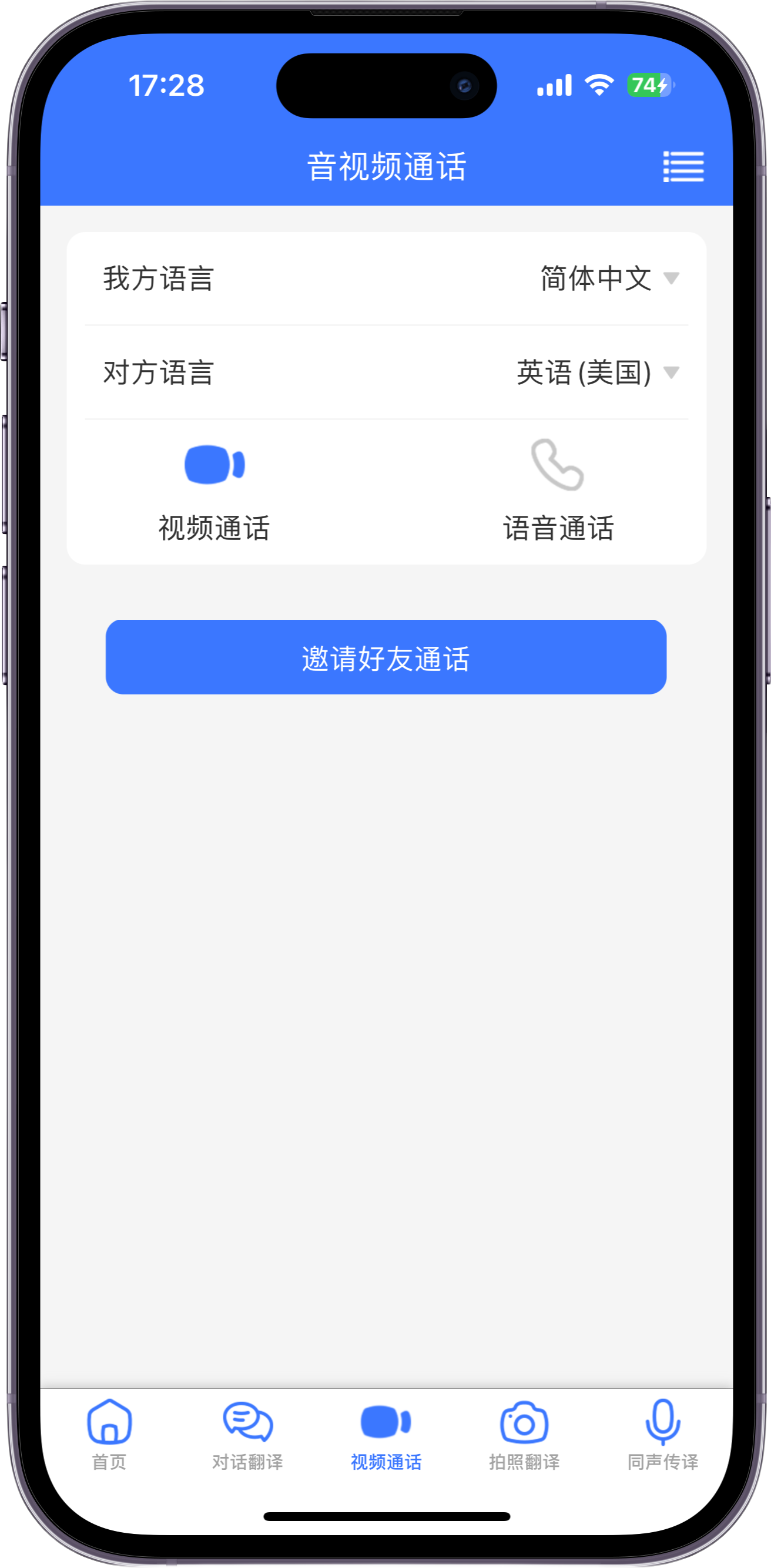Switch to the 拍照翻译 tab

pos(524,1435)
